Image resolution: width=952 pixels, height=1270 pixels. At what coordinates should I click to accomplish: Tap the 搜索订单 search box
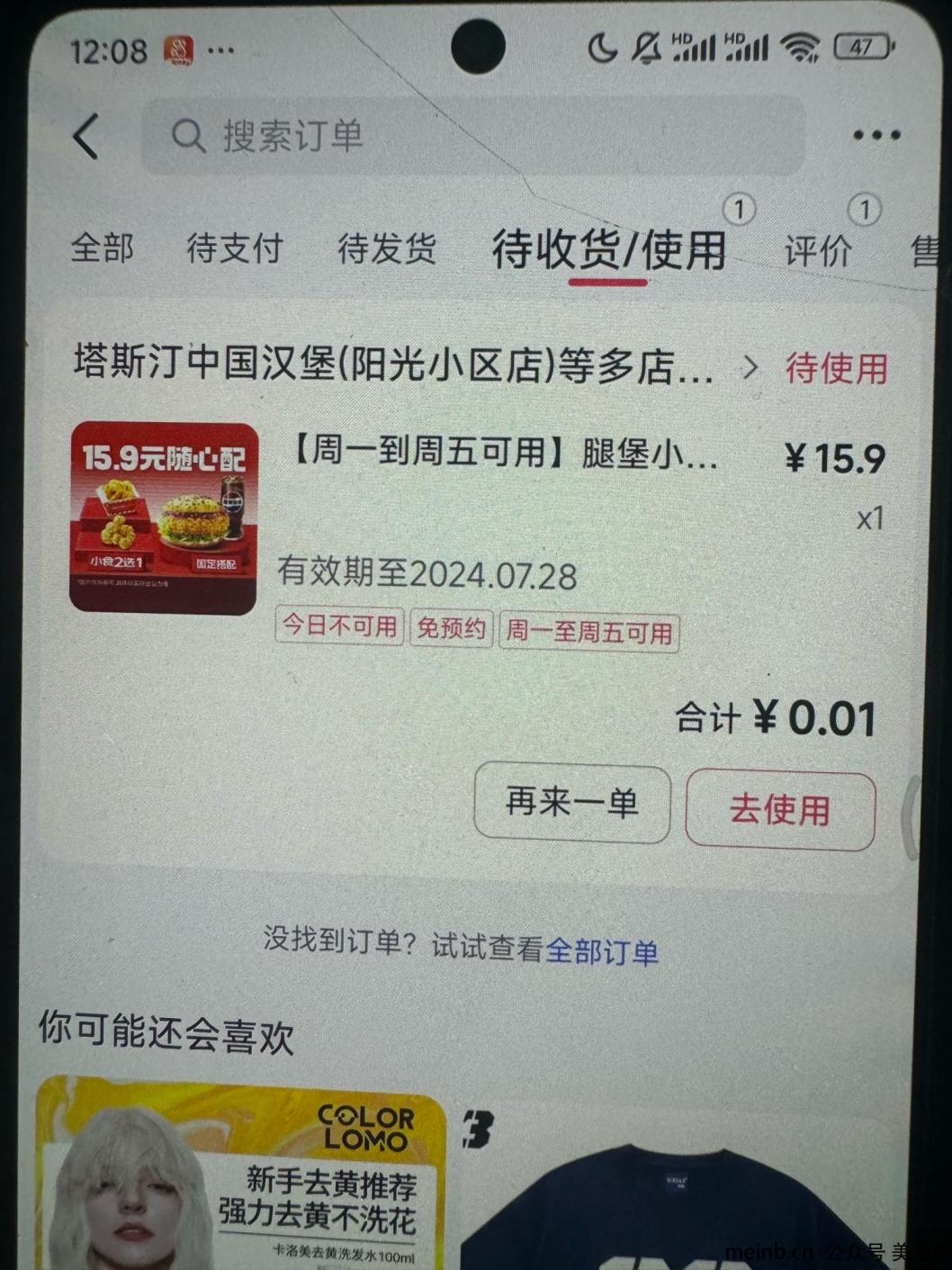(472, 136)
